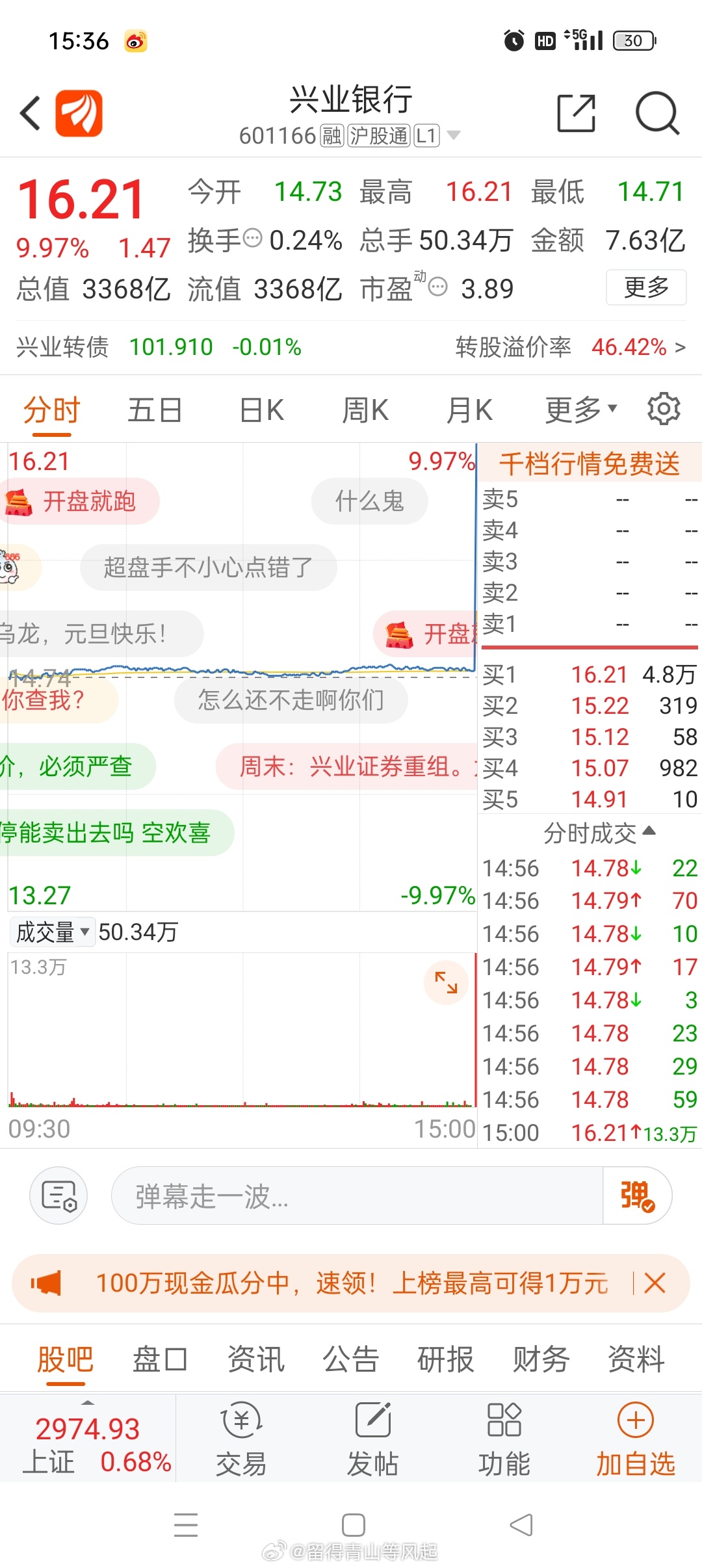Open the 成交量 indicator dropdown
The height and width of the screenshot is (1568, 702).
tap(52, 932)
